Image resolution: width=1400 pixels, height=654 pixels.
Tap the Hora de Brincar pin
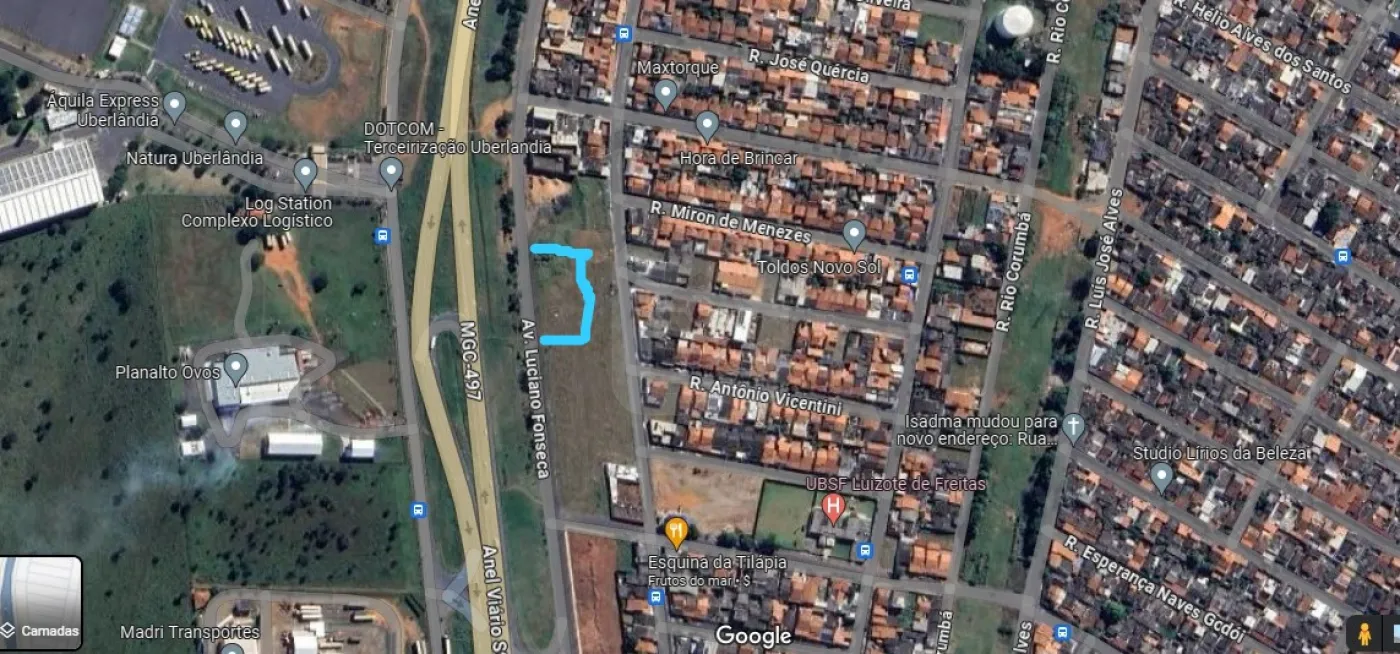click(707, 125)
